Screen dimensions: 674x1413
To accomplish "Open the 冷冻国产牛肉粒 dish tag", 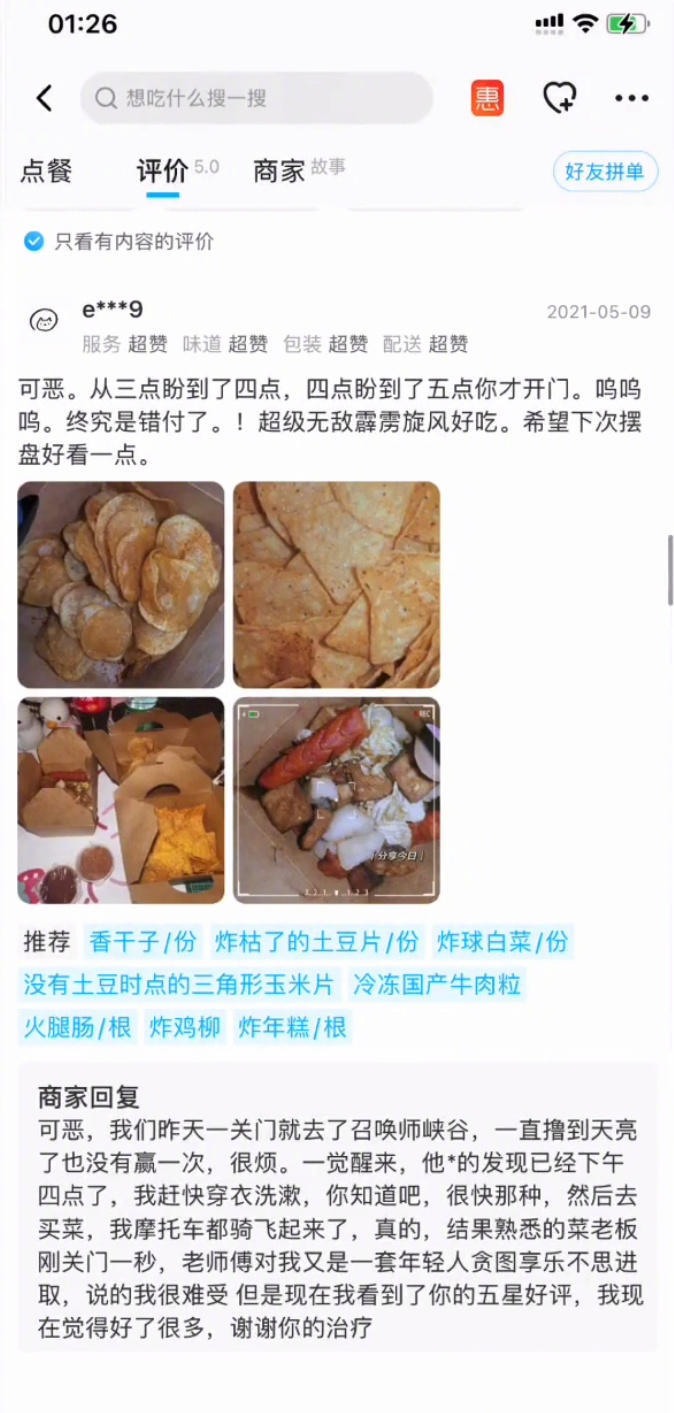I will click(436, 984).
